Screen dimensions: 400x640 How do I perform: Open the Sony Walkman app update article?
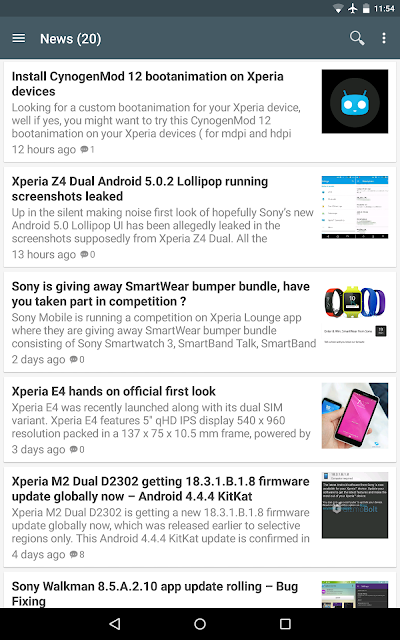click(200, 590)
